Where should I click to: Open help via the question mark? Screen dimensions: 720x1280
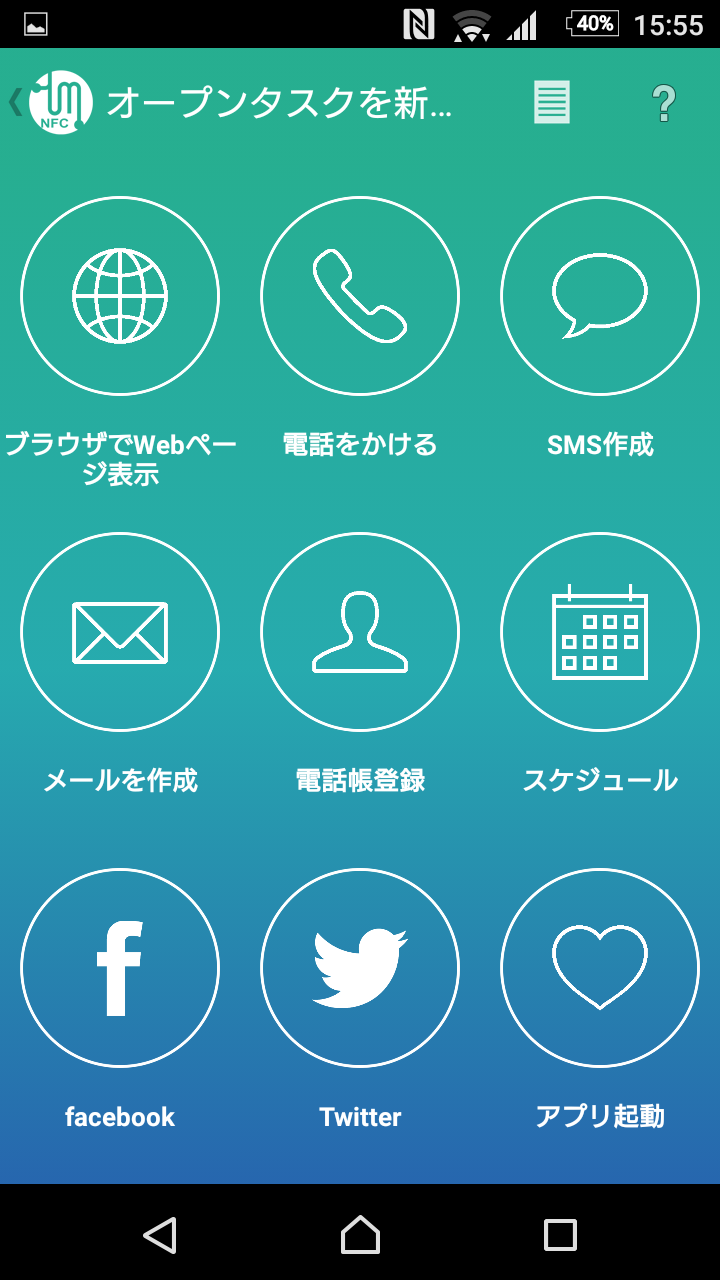[x=664, y=103]
